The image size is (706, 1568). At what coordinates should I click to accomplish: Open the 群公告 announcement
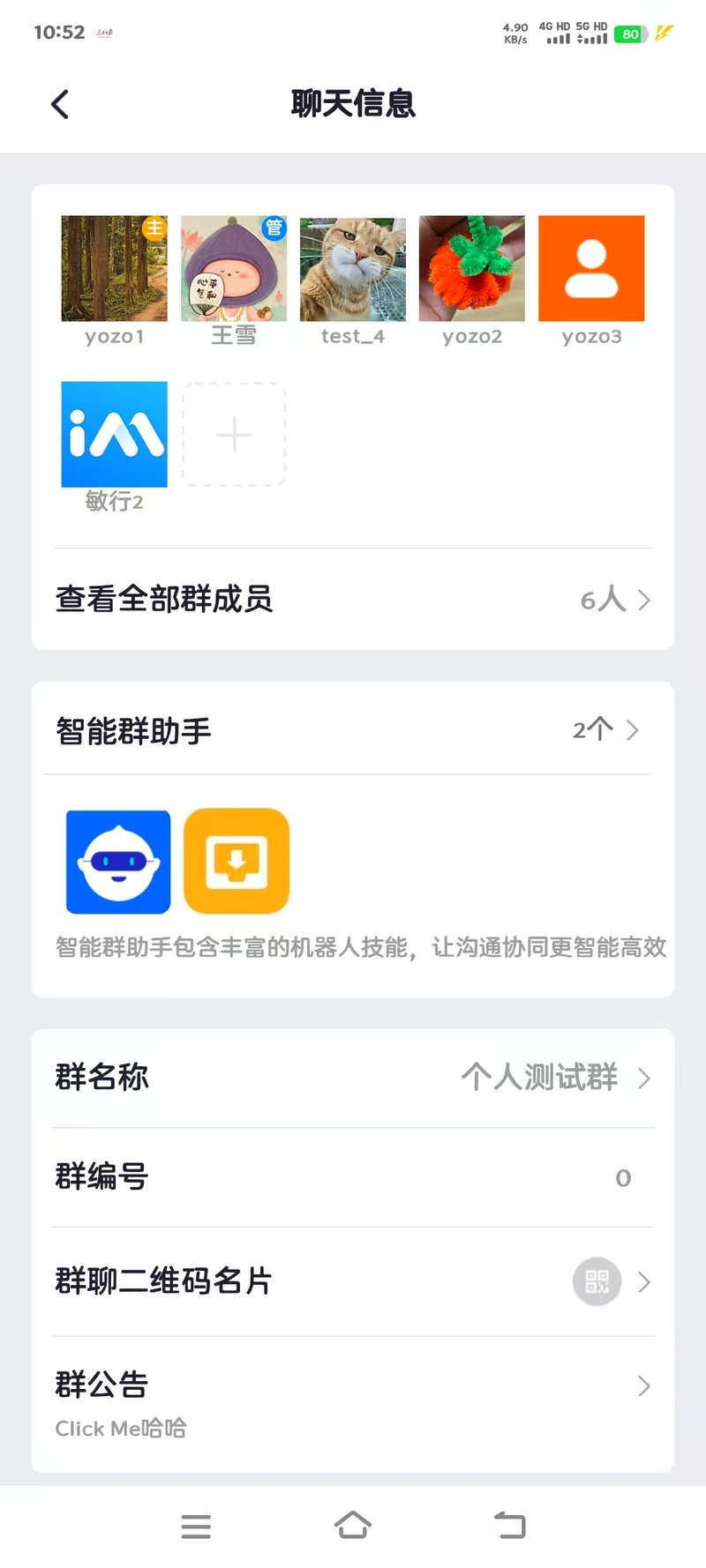click(x=353, y=1402)
